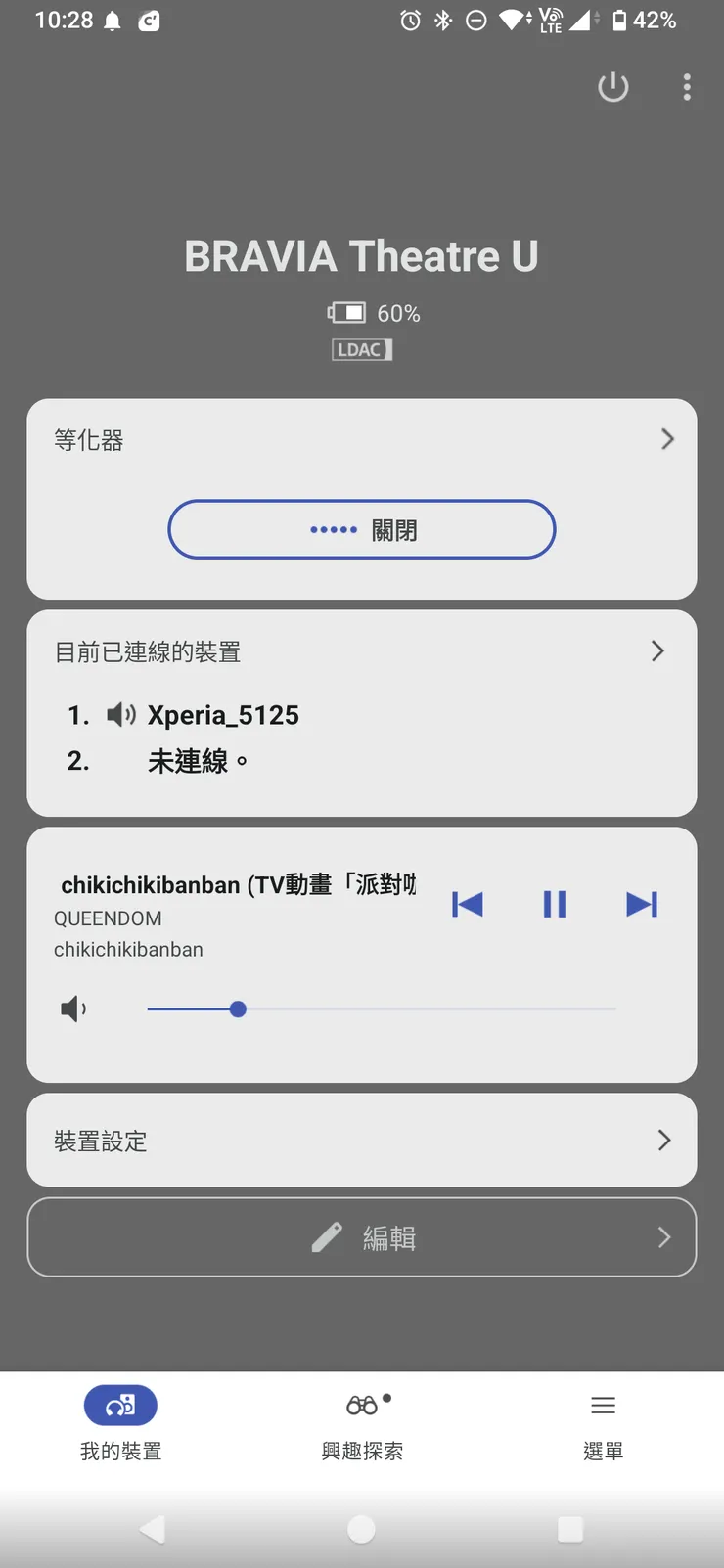The width and height of the screenshot is (724, 1568).
Task: Tap the binoculars icon for 興趣探索
Action: (x=361, y=1405)
